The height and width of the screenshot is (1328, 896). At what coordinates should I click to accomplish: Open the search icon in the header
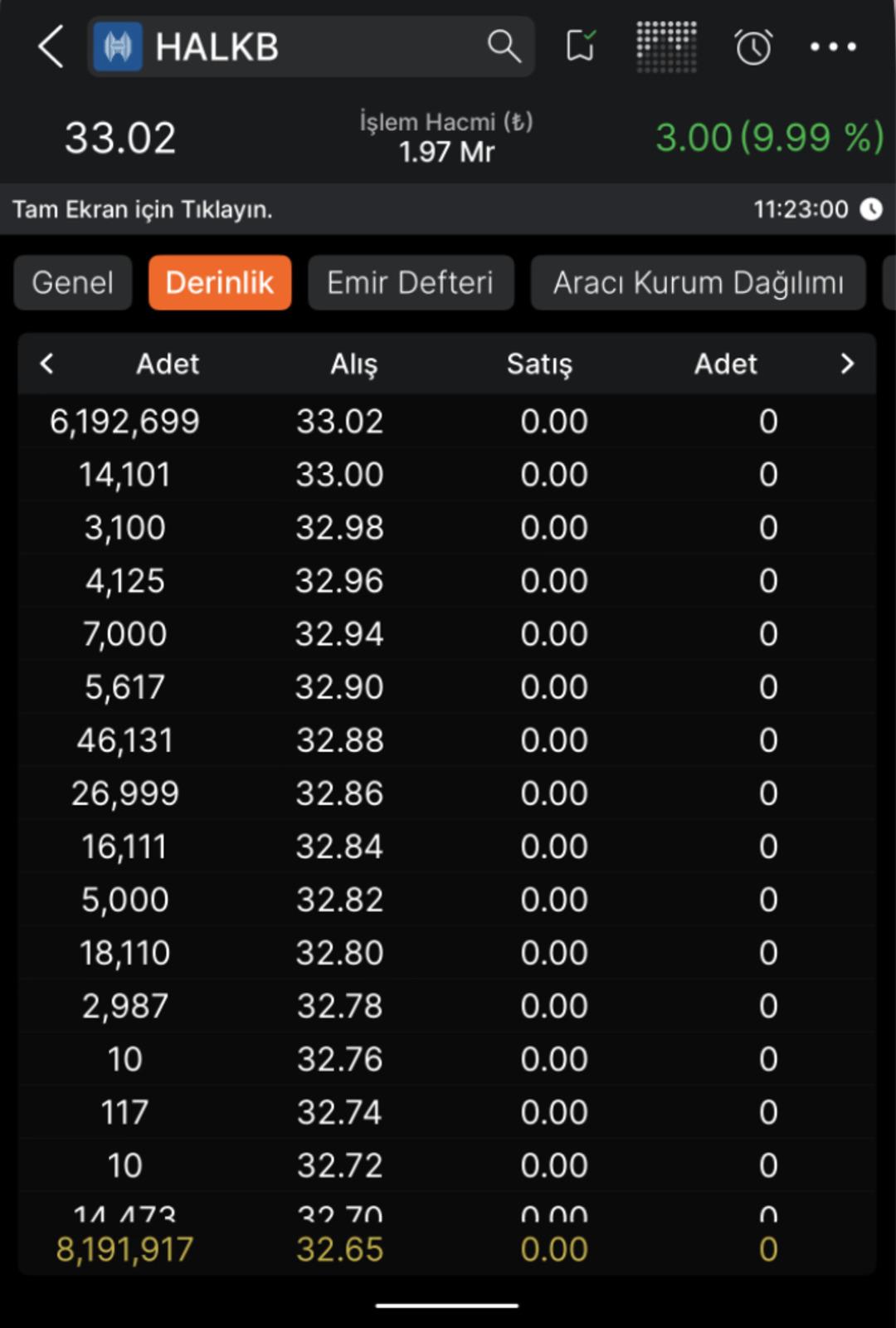click(504, 47)
